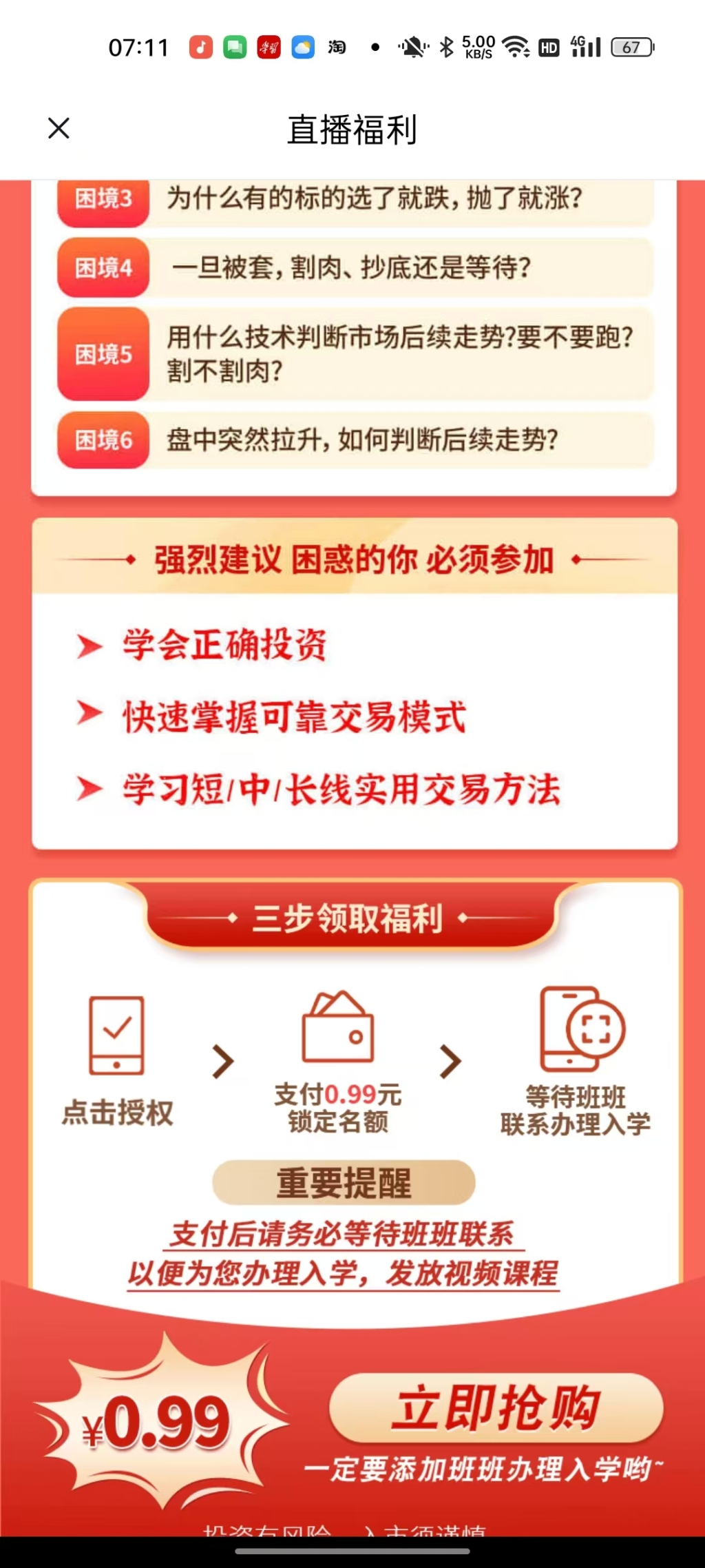This screenshot has height=1568, width=705.
Task: Tap the 立即抢购 button
Action: [496, 1408]
